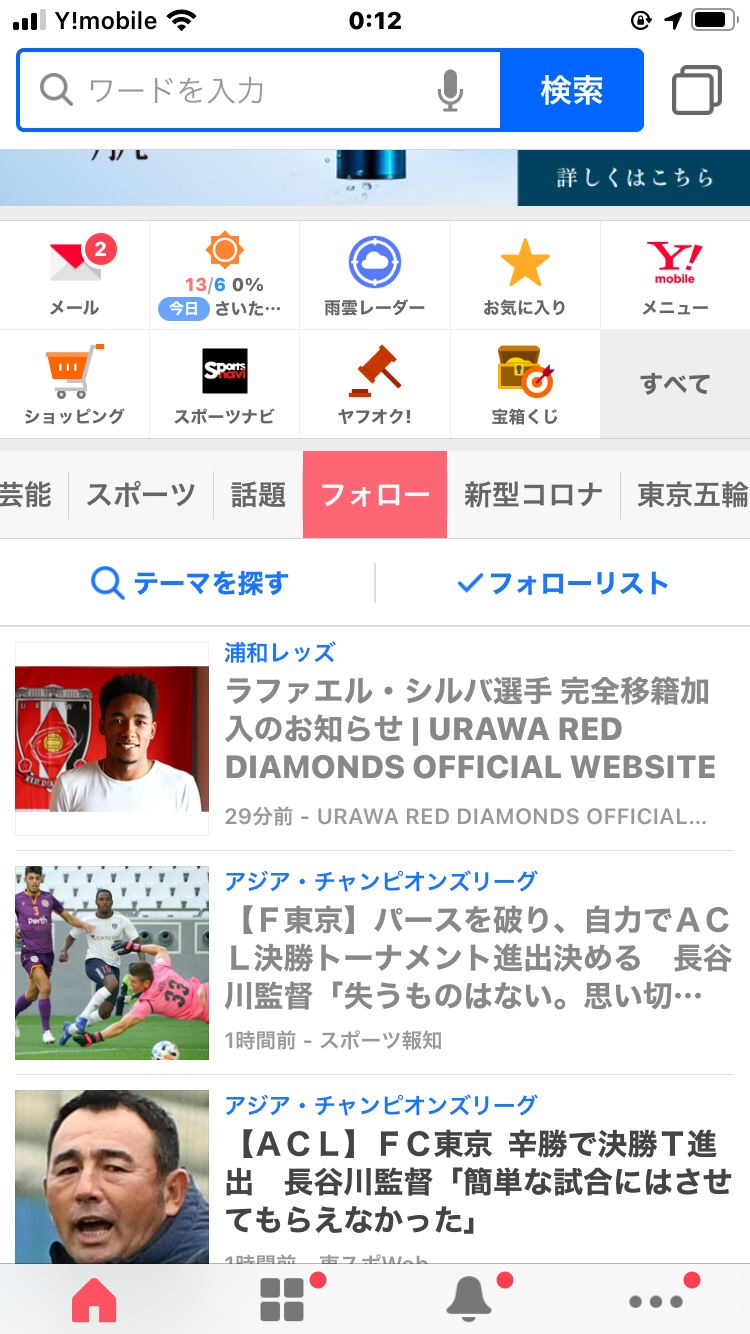Viewport: 750px width, 1334px height.
Task: Open the 雨雲レーダー shortcut
Action: 375,275
